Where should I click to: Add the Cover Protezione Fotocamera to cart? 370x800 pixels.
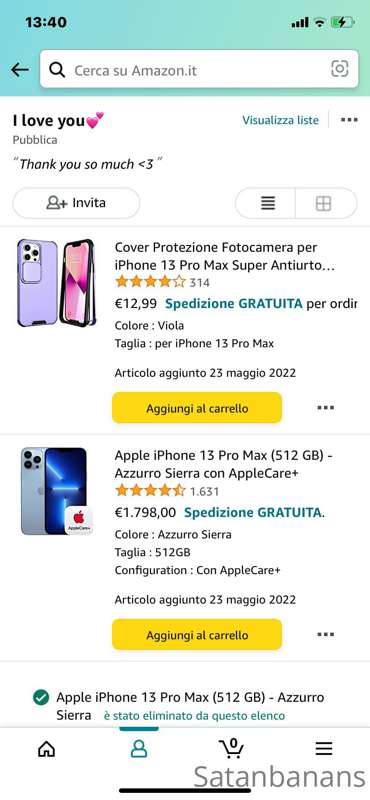click(x=197, y=408)
